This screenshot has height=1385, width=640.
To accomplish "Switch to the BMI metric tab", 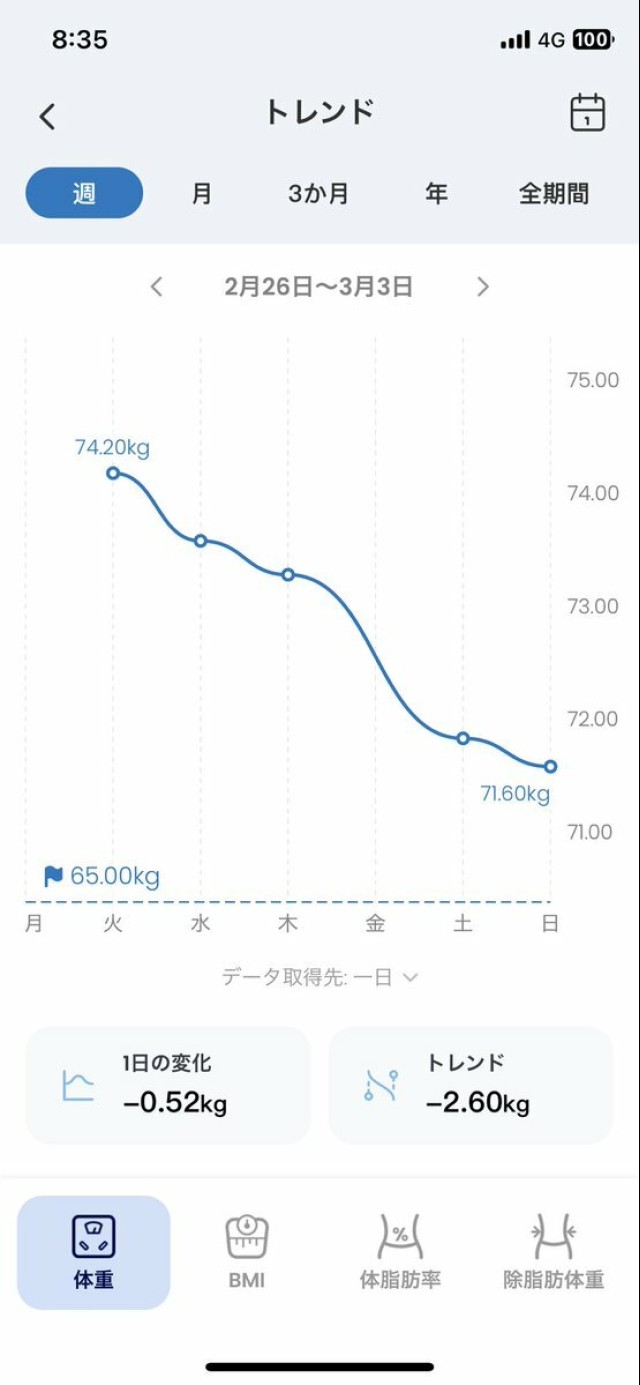I will pyautogui.click(x=246, y=1252).
